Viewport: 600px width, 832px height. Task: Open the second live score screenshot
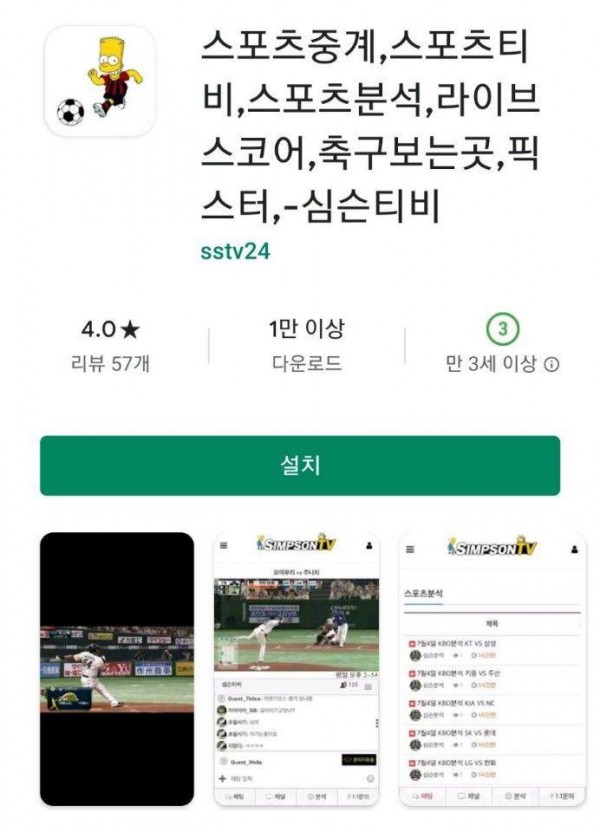pyautogui.click(x=296, y=670)
